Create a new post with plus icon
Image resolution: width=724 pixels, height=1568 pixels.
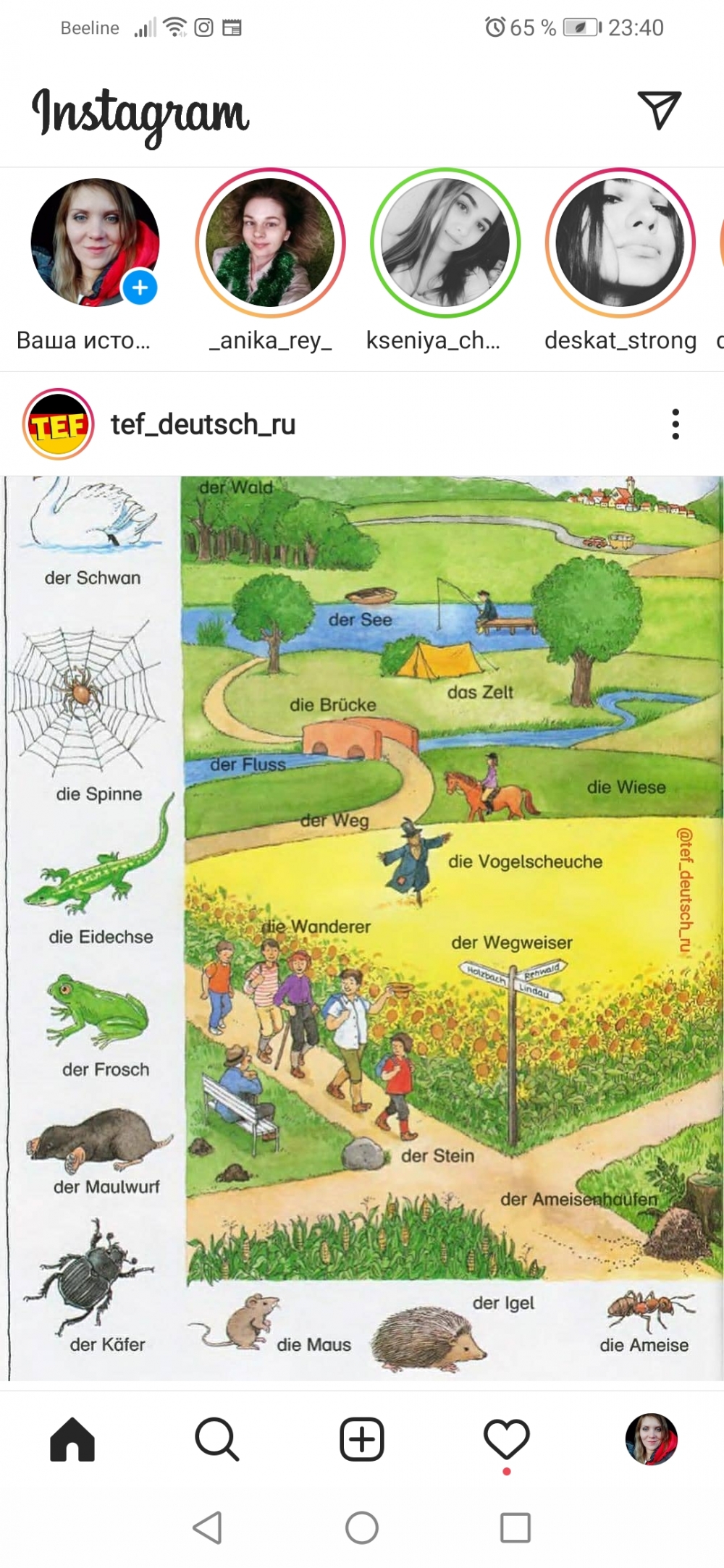[362, 1440]
